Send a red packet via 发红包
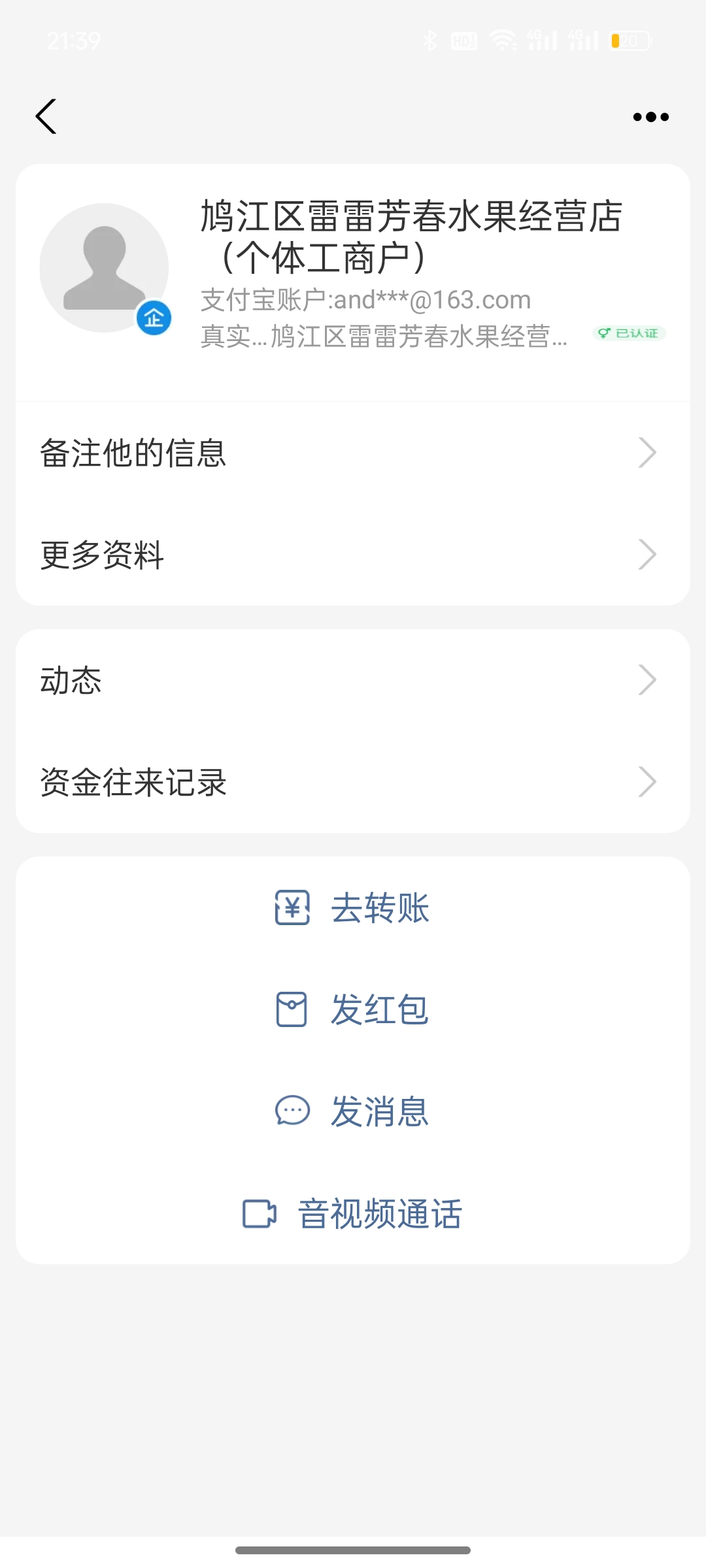Viewport: 706px width, 1568px height. [x=353, y=1009]
